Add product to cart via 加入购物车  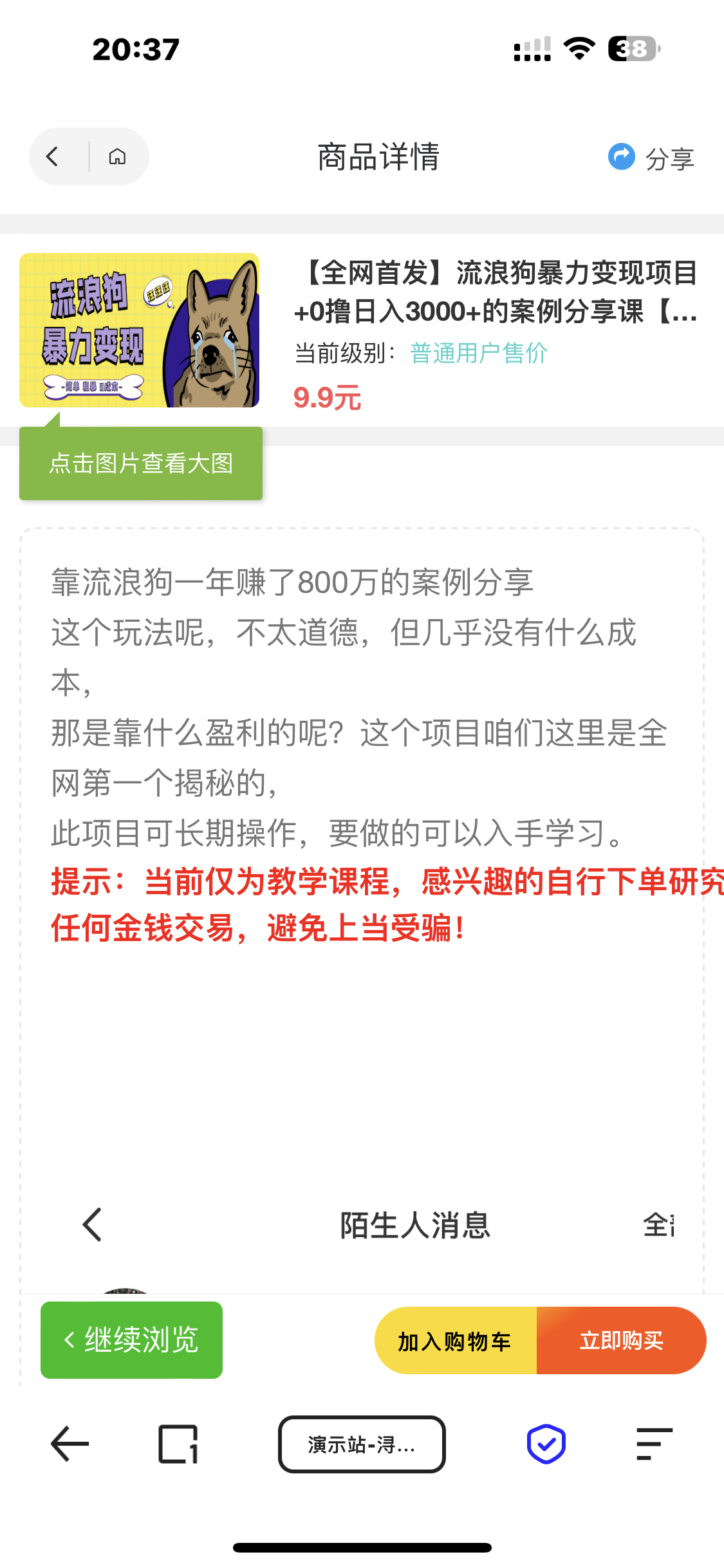[456, 1341]
